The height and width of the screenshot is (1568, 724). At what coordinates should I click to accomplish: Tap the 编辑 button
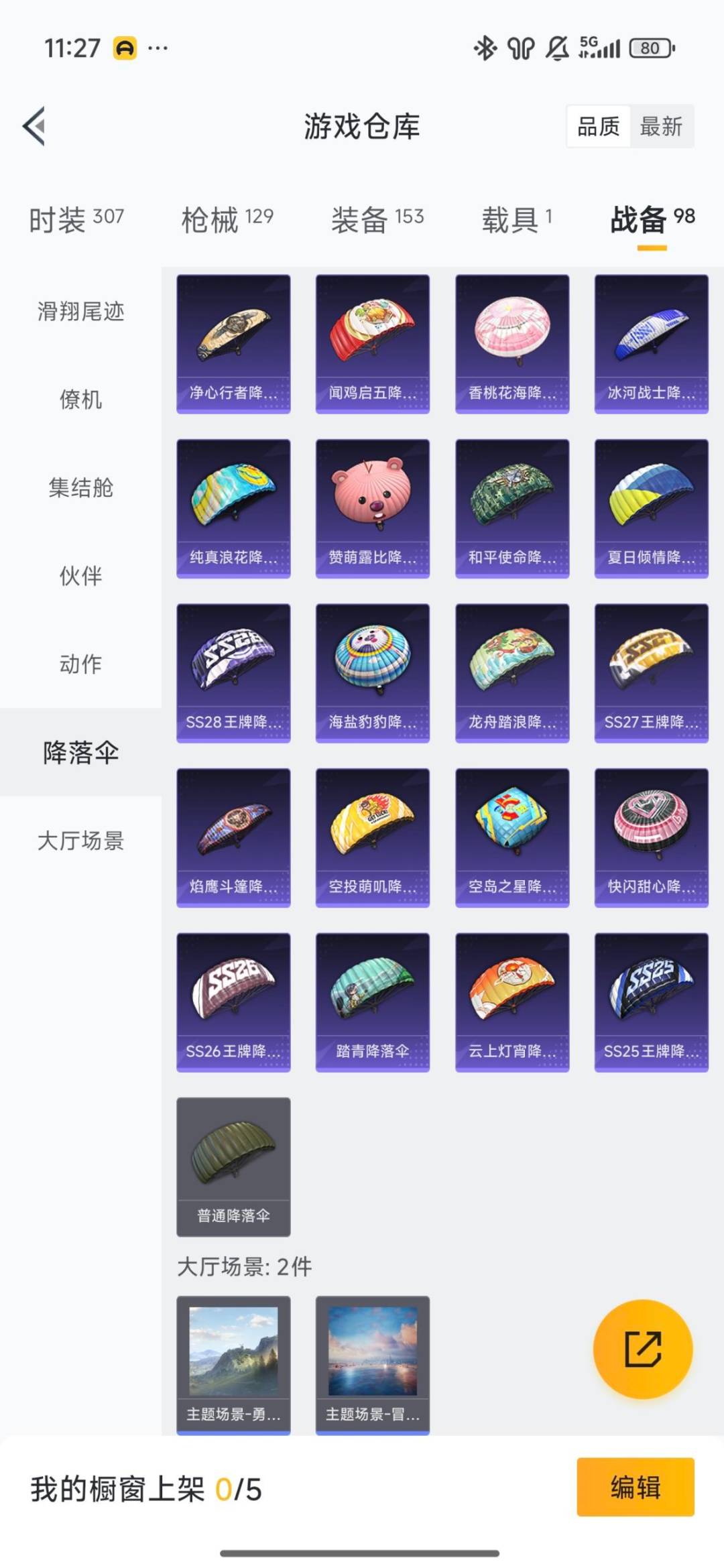(635, 1487)
